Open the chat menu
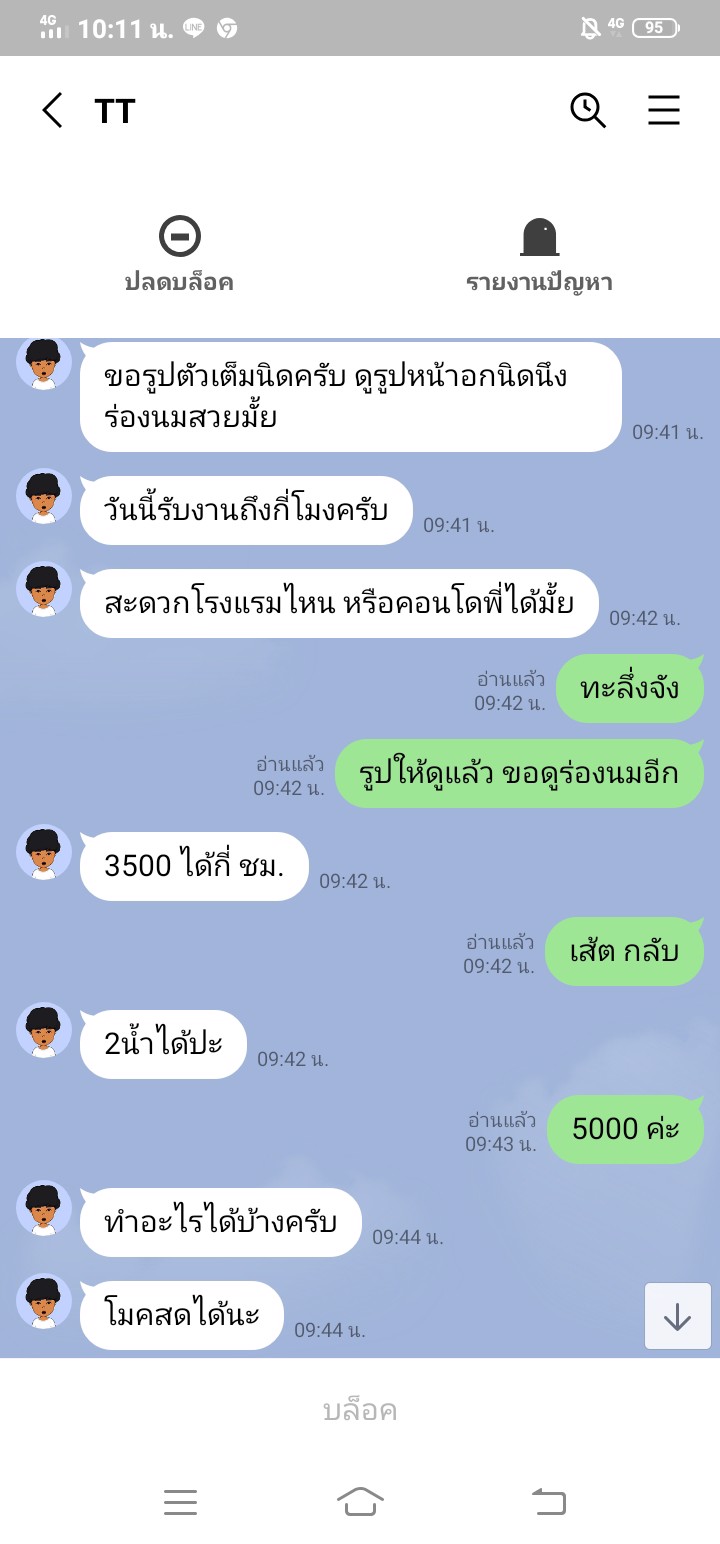 pyautogui.click(x=664, y=110)
